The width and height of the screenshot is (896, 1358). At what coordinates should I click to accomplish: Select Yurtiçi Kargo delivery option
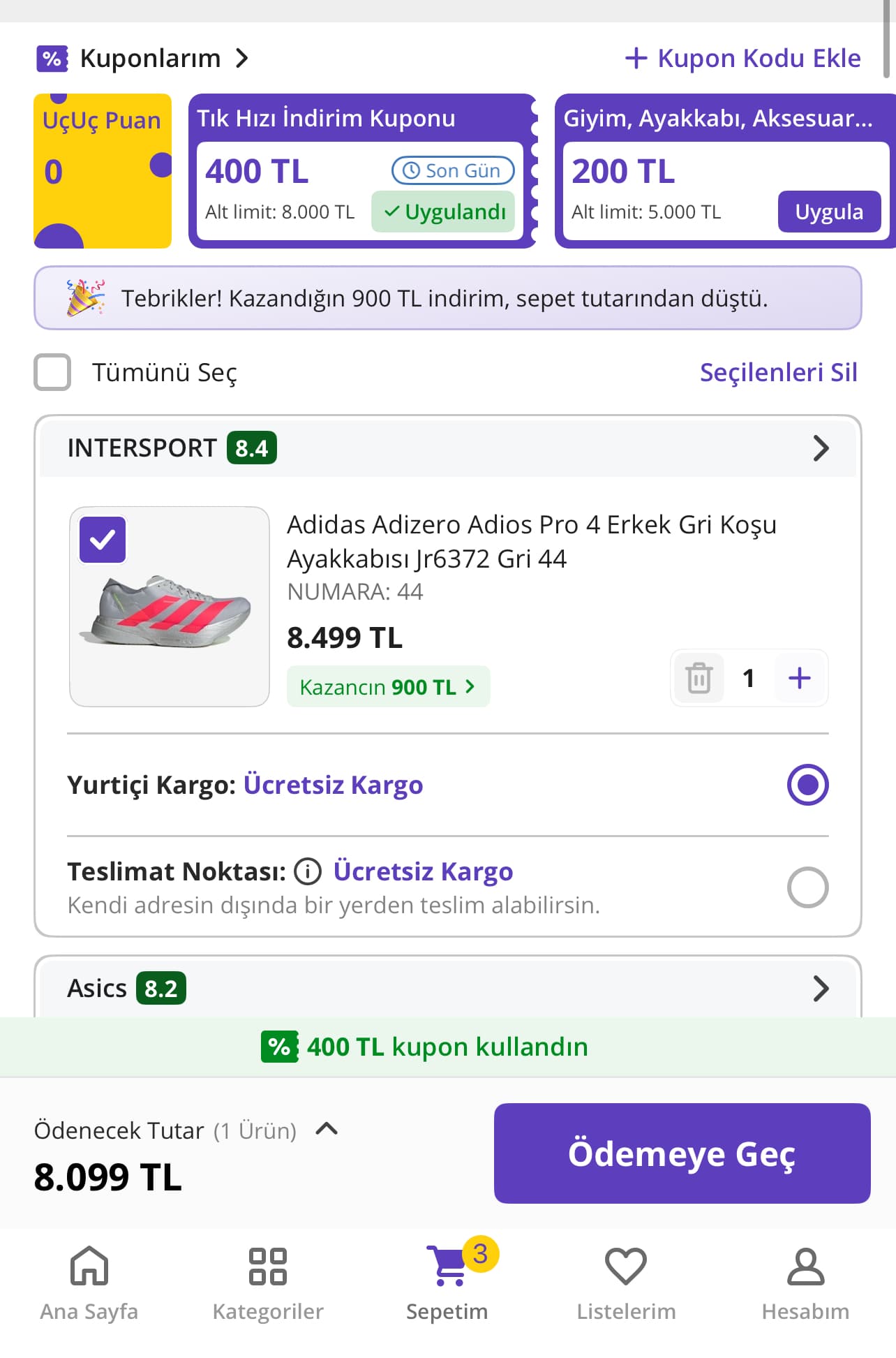point(807,785)
